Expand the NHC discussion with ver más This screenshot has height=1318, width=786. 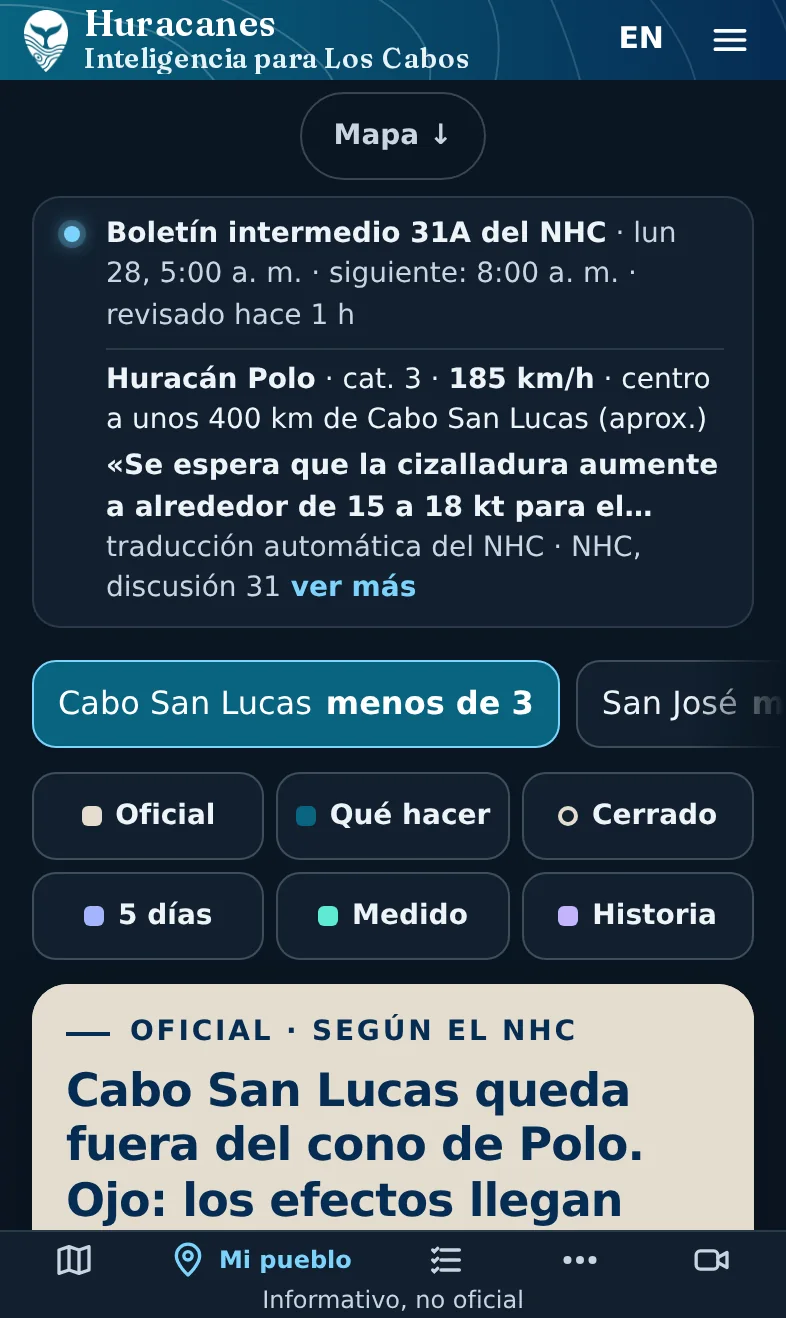[x=353, y=586]
